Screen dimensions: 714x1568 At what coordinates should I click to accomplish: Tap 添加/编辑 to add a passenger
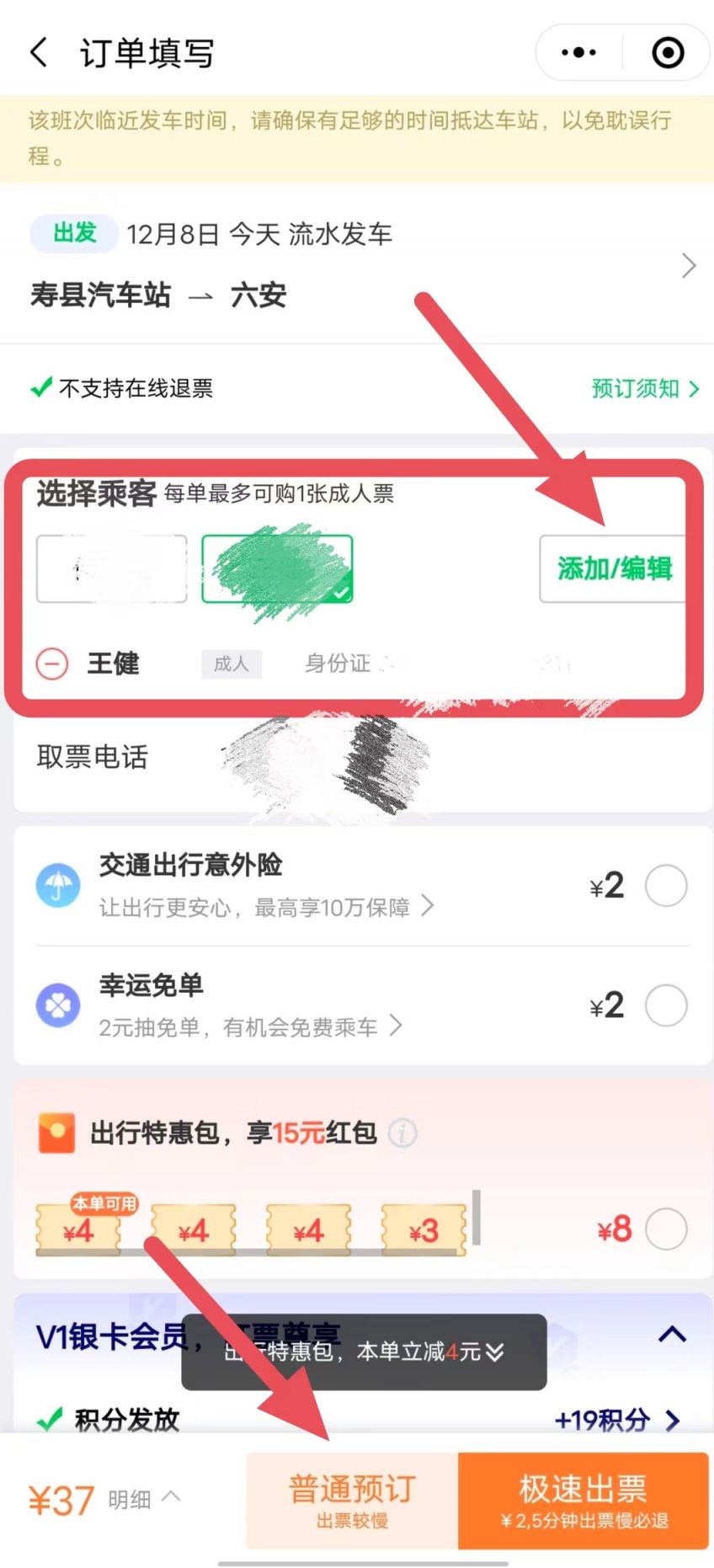614,568
